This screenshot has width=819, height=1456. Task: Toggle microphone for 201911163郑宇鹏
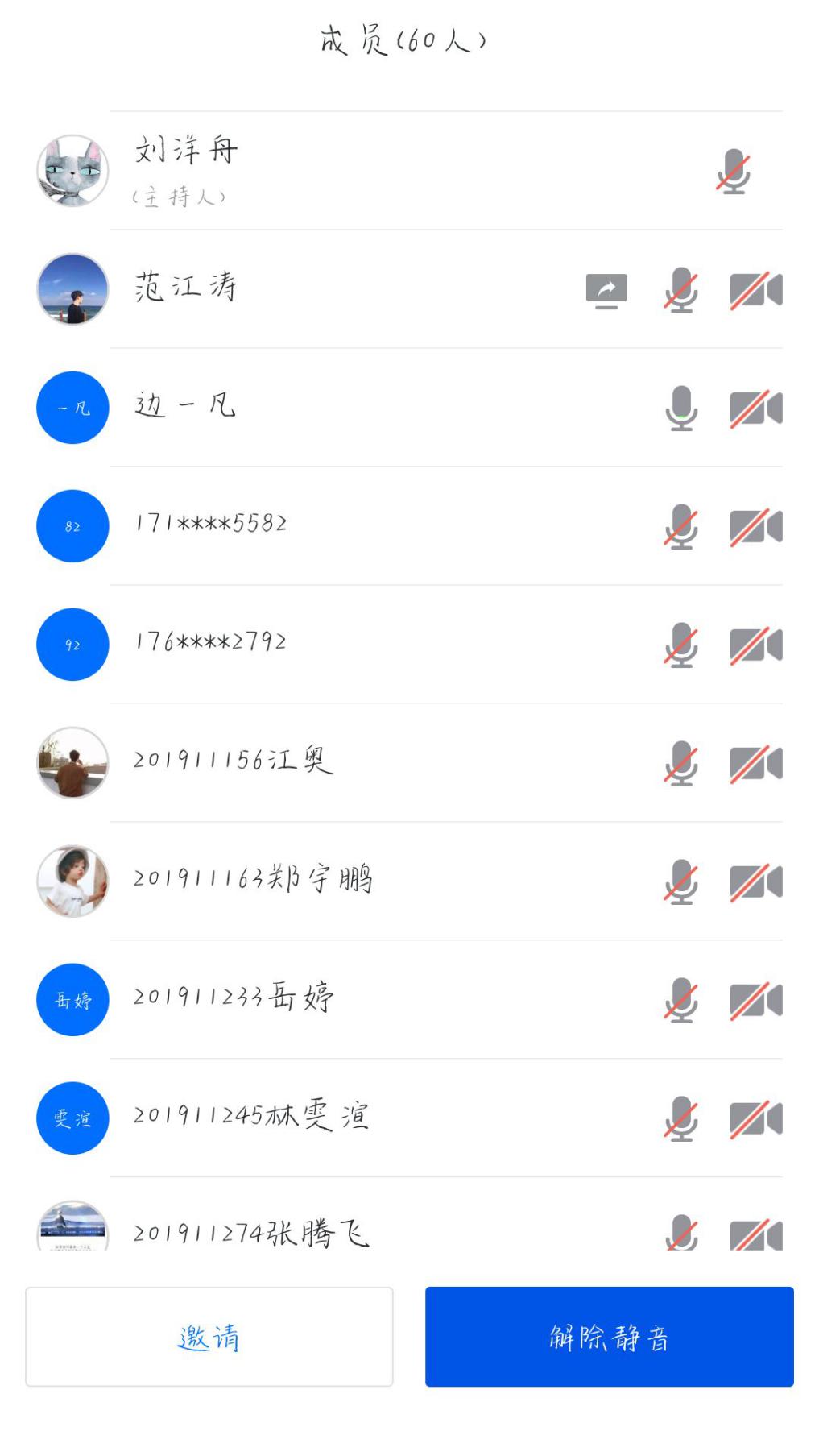(x=680, y=881)
